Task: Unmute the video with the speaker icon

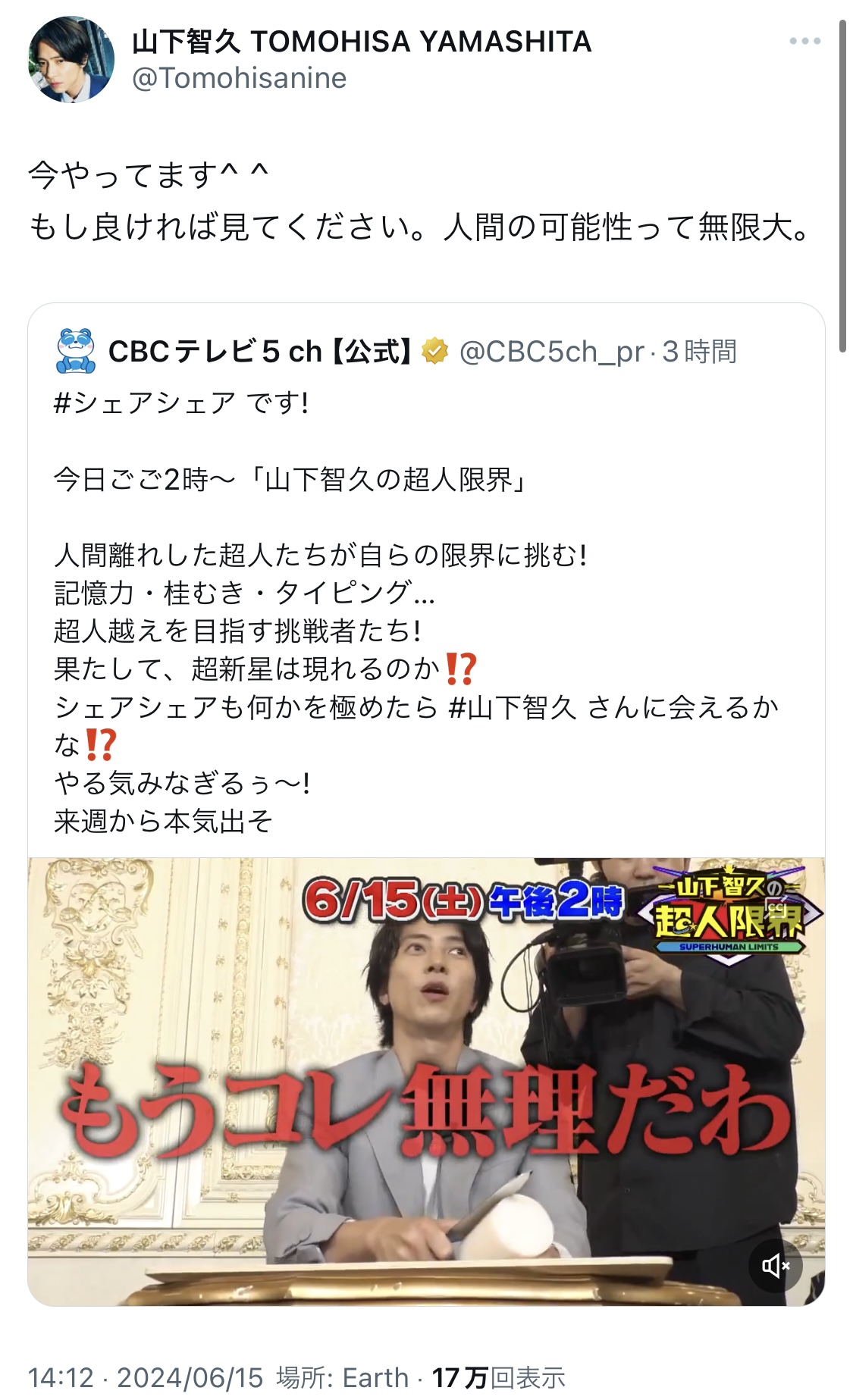Action: [776, 1265]
